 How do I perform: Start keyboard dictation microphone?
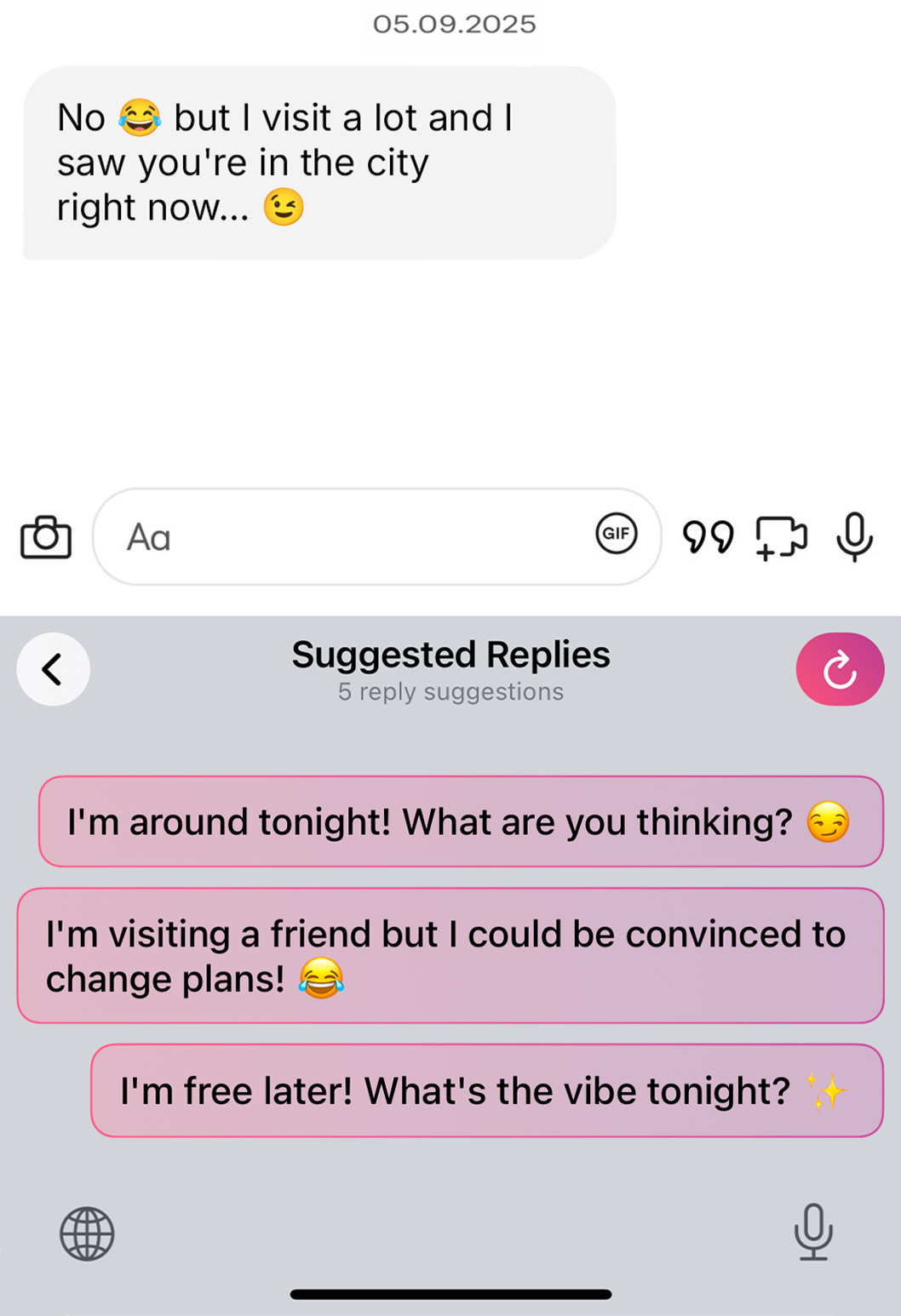click(813, 1232)
